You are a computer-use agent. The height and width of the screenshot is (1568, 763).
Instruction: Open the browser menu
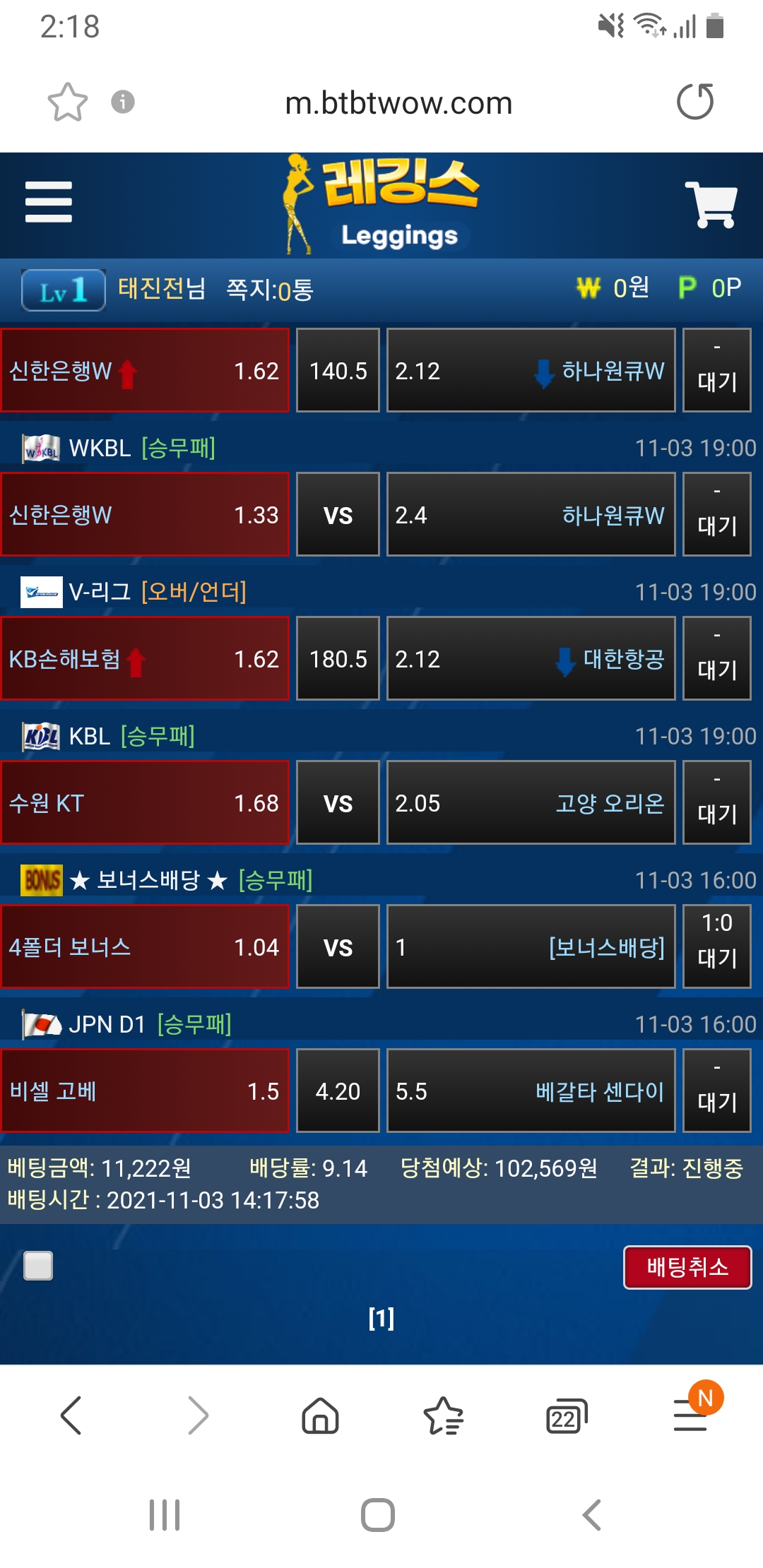pos(691,1415)
